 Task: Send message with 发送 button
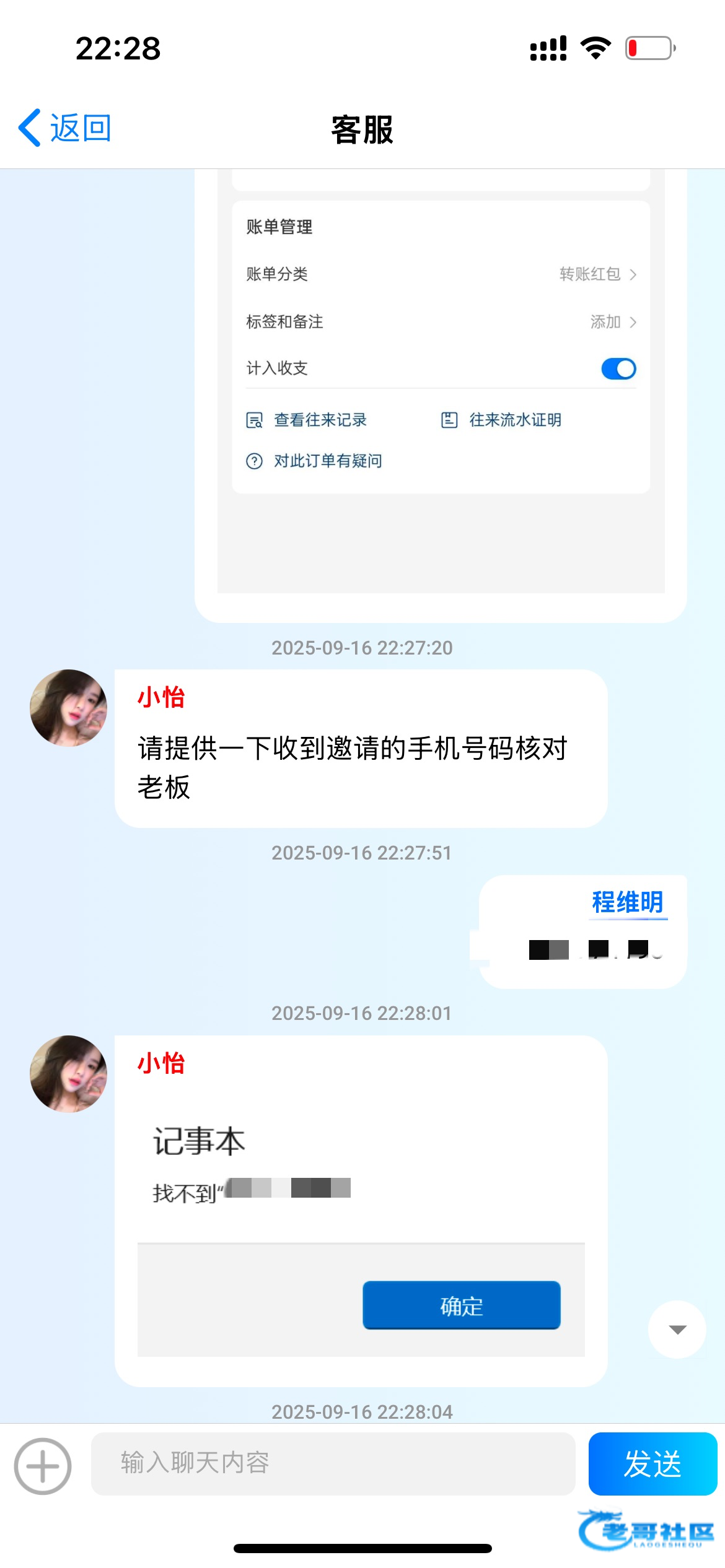(x=652, y=1463)
